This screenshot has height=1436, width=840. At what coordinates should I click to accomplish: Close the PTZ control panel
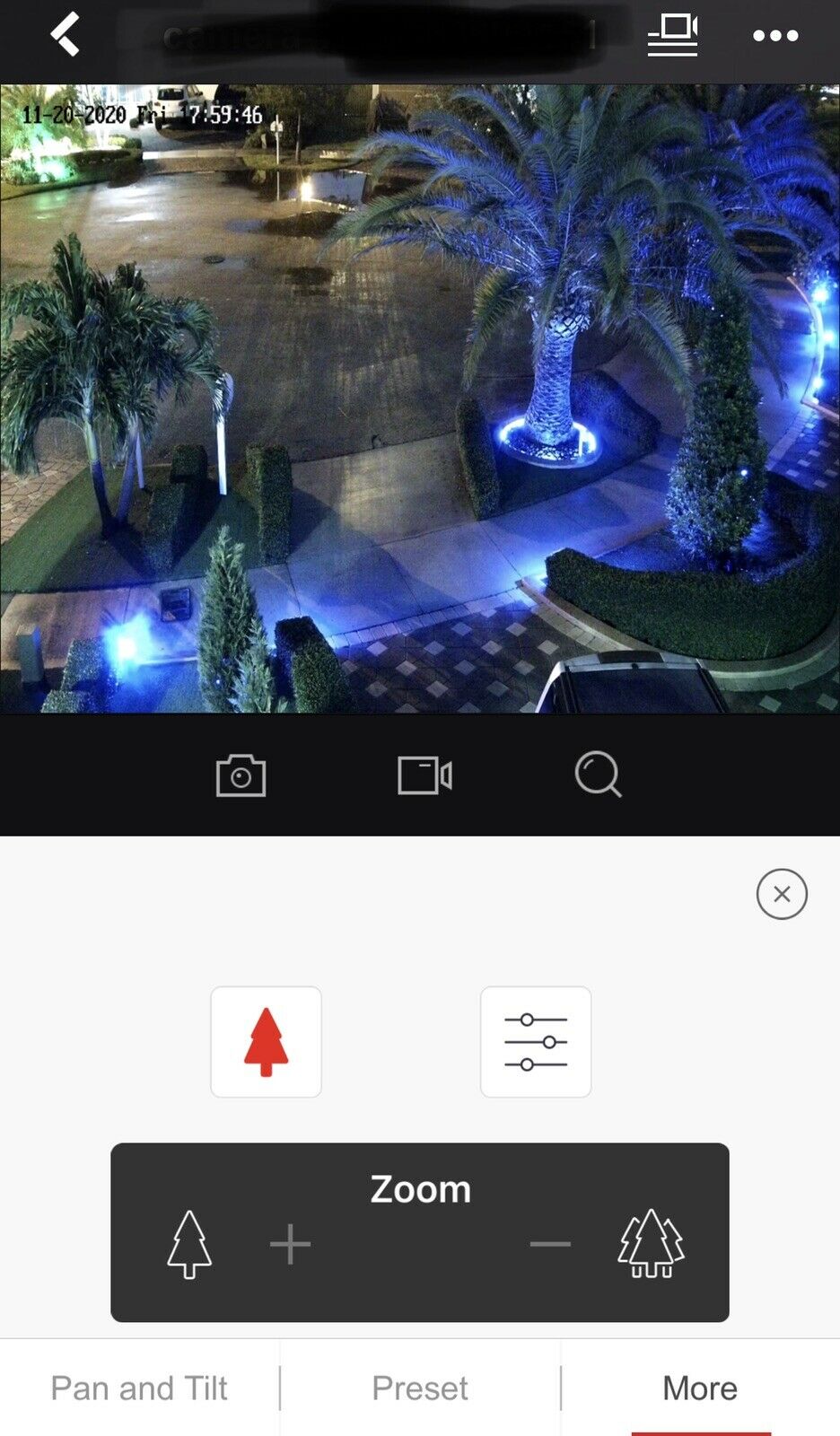(782, 894)
